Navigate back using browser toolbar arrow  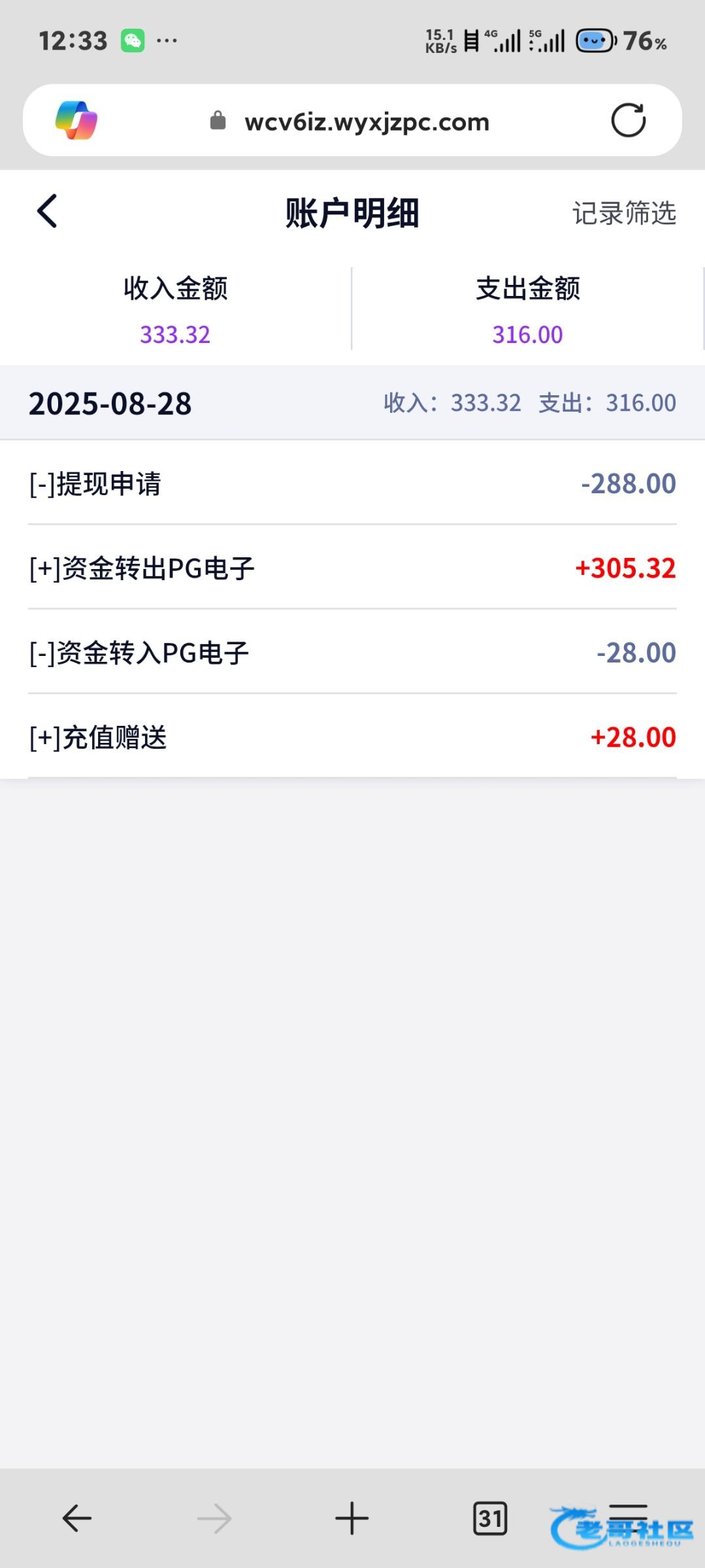coord(76,1518)
